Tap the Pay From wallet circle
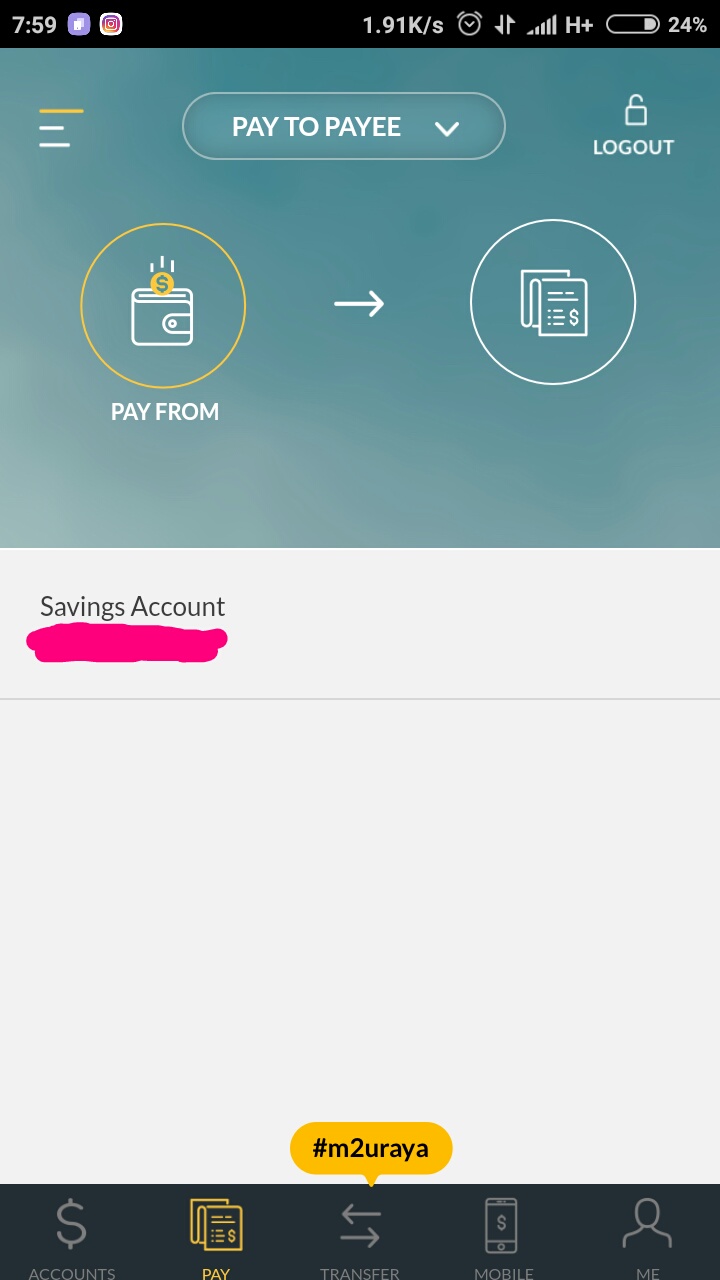720x1280 pixels. click(x=163, y=306)
